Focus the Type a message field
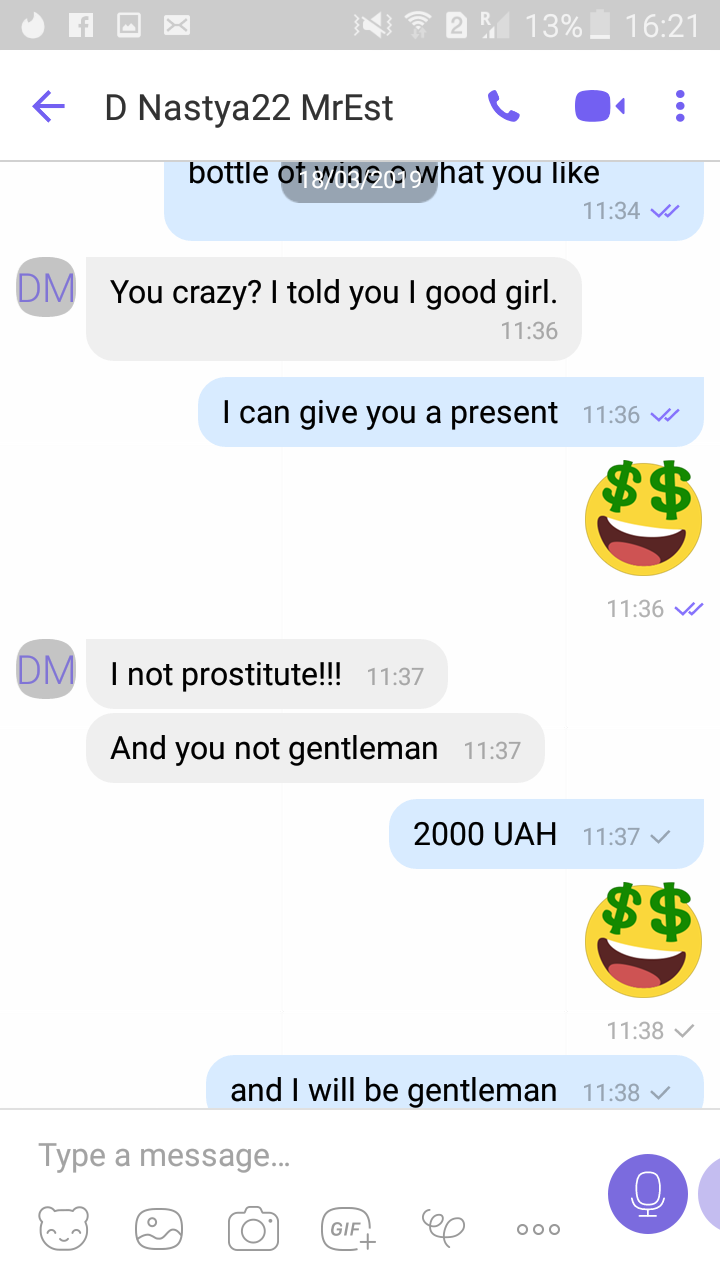This screenshot has height=1280, width=720. [300, 1156]
